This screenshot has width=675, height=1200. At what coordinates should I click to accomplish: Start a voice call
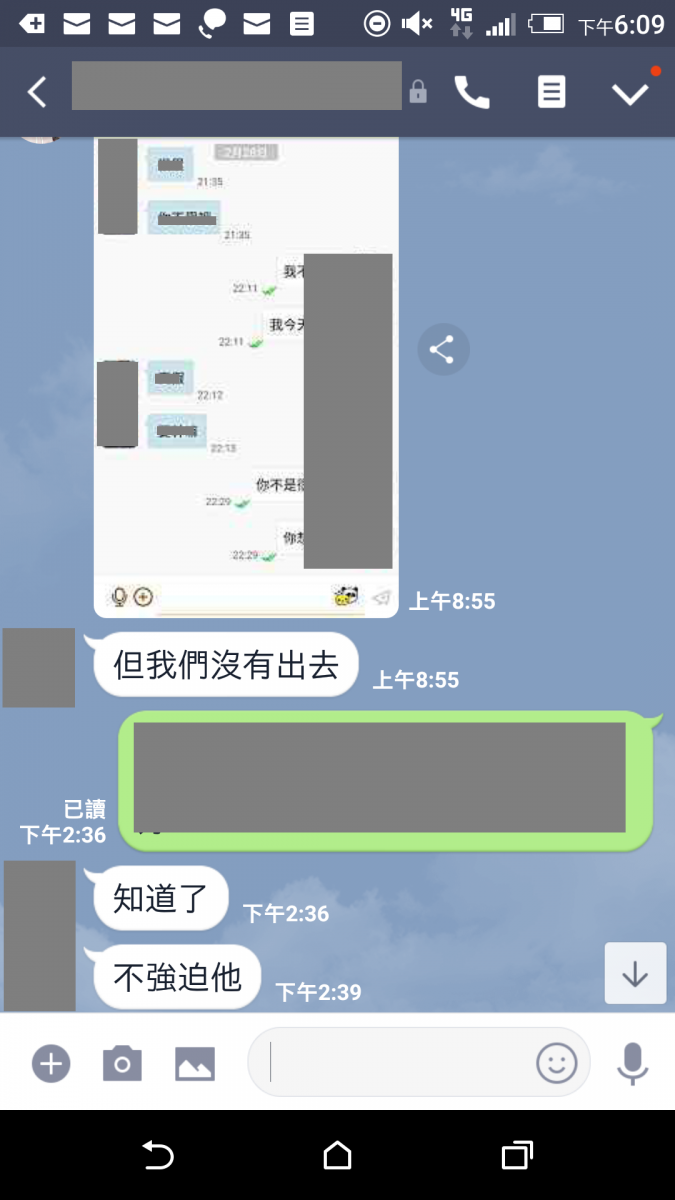(472, 93)
